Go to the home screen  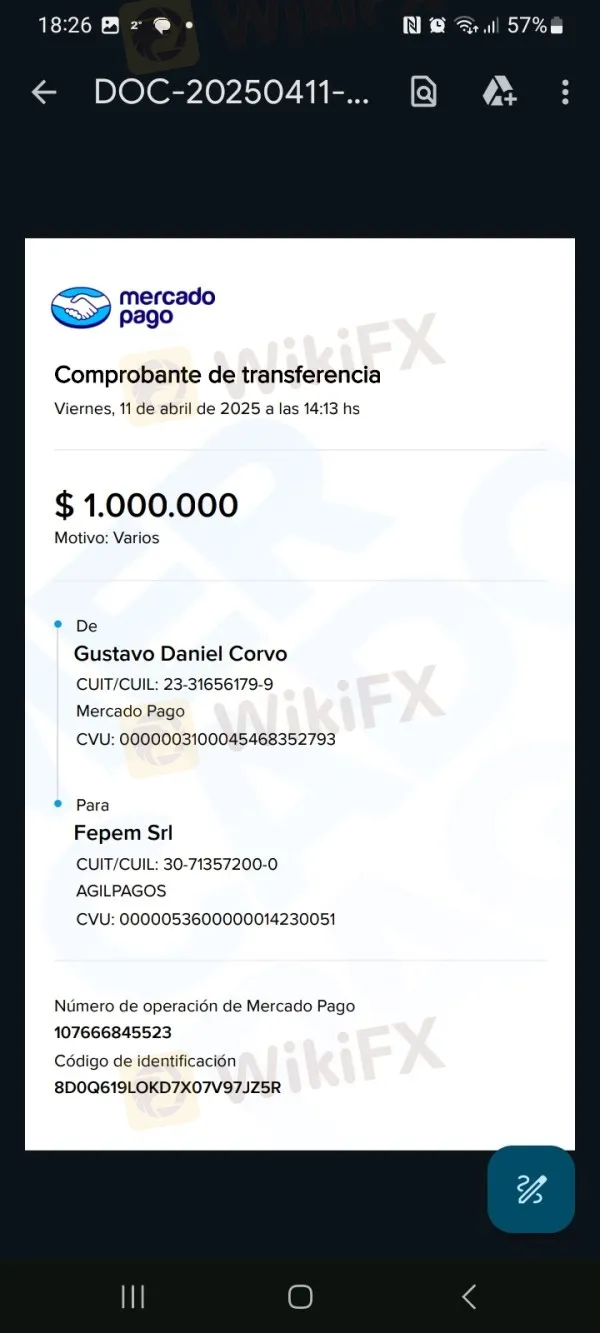tap(300, 1297)
